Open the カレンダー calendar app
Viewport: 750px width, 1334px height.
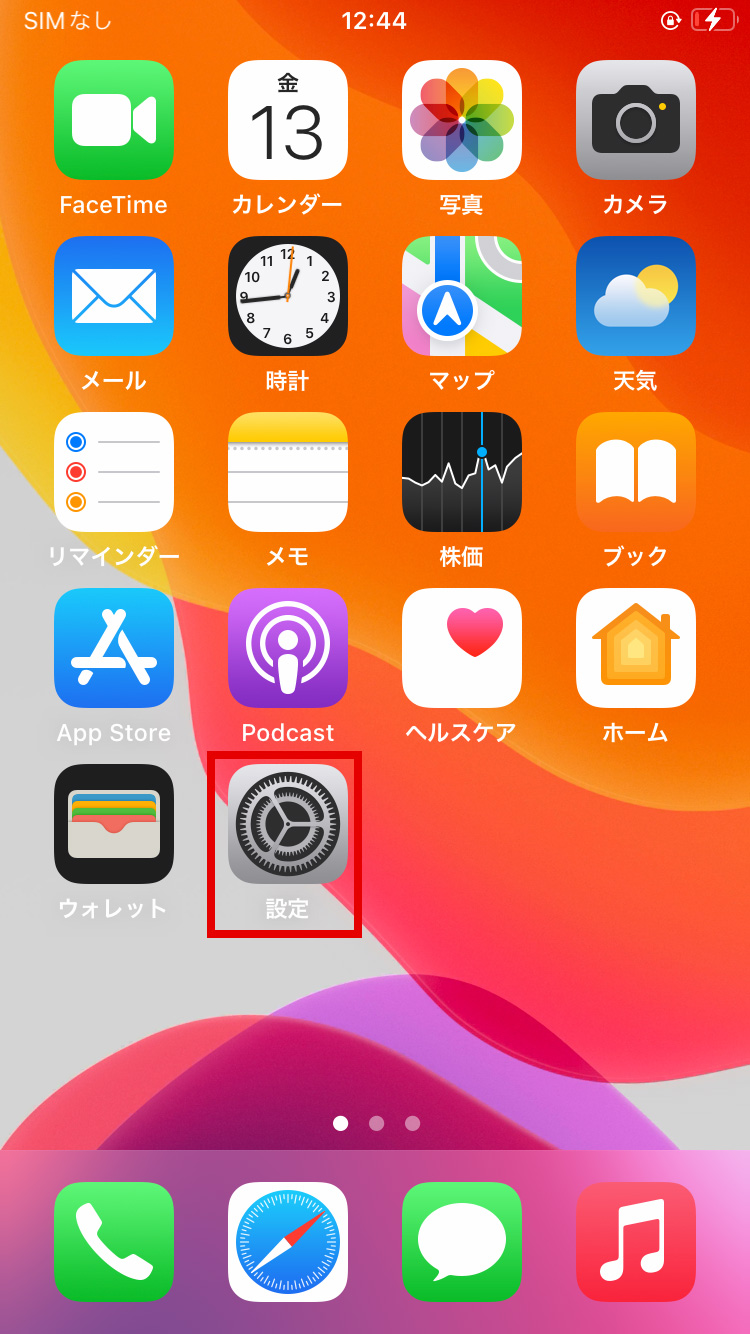(288, 120)
